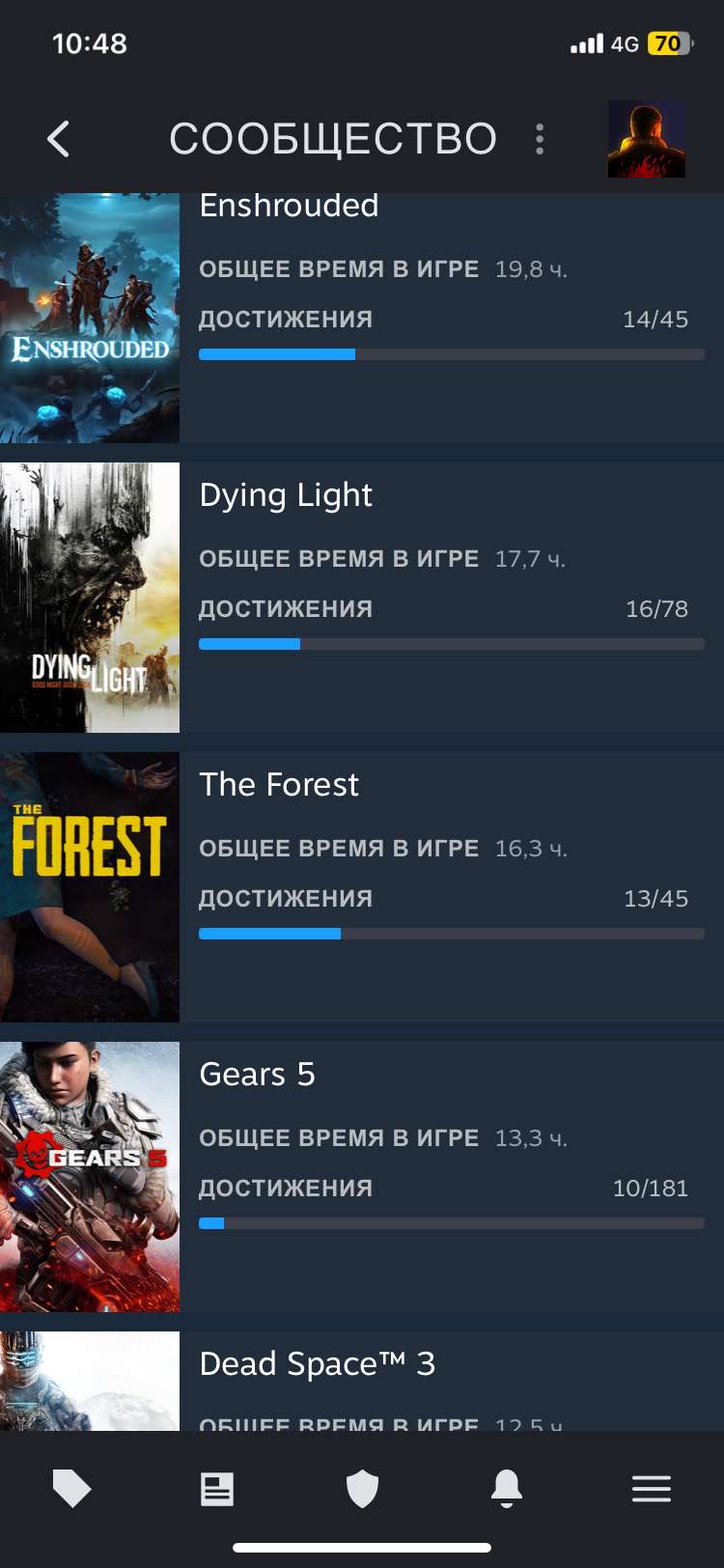This screenshot has width=724, height=1568.
Task: Open the hamburger menu tab
Action: click(652, 1489)
